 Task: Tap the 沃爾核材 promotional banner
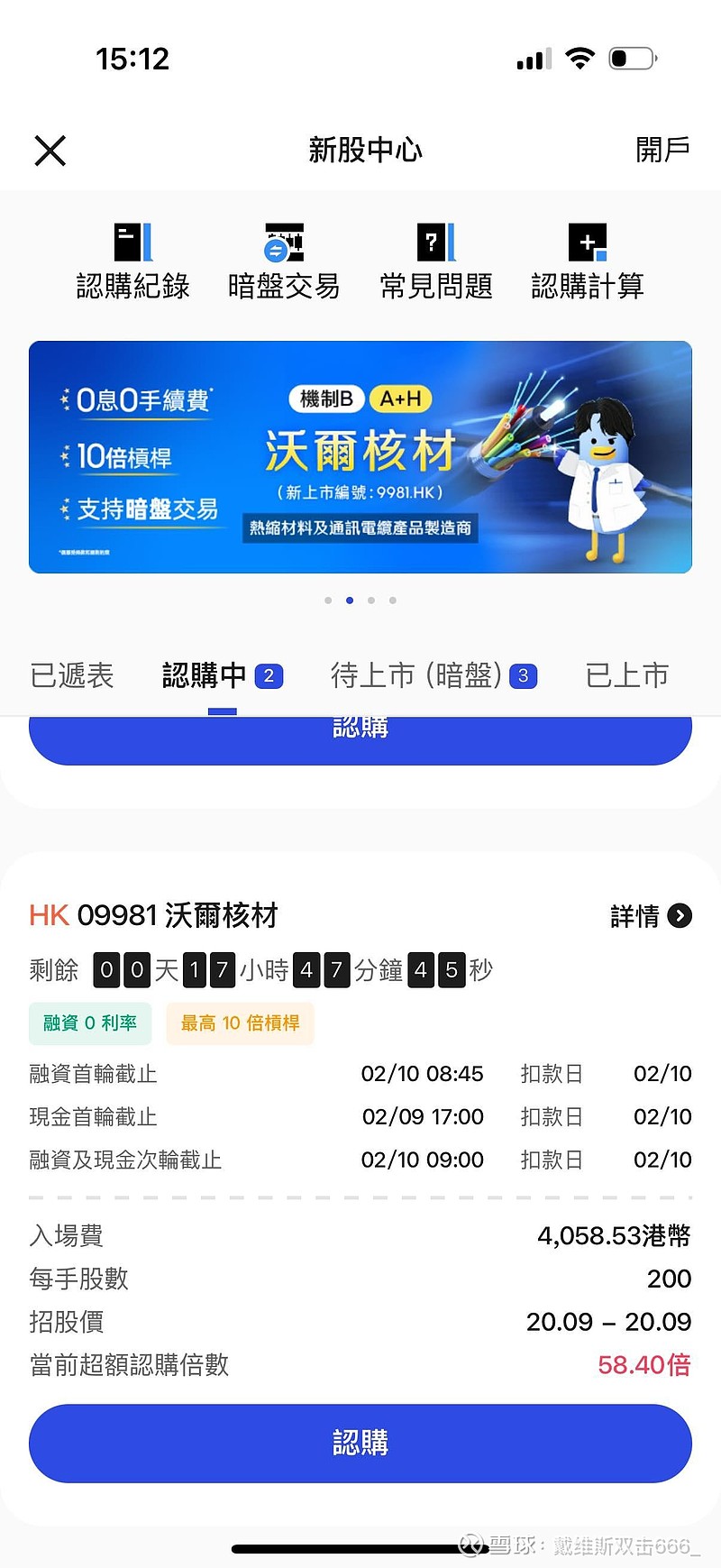(360, 457)
